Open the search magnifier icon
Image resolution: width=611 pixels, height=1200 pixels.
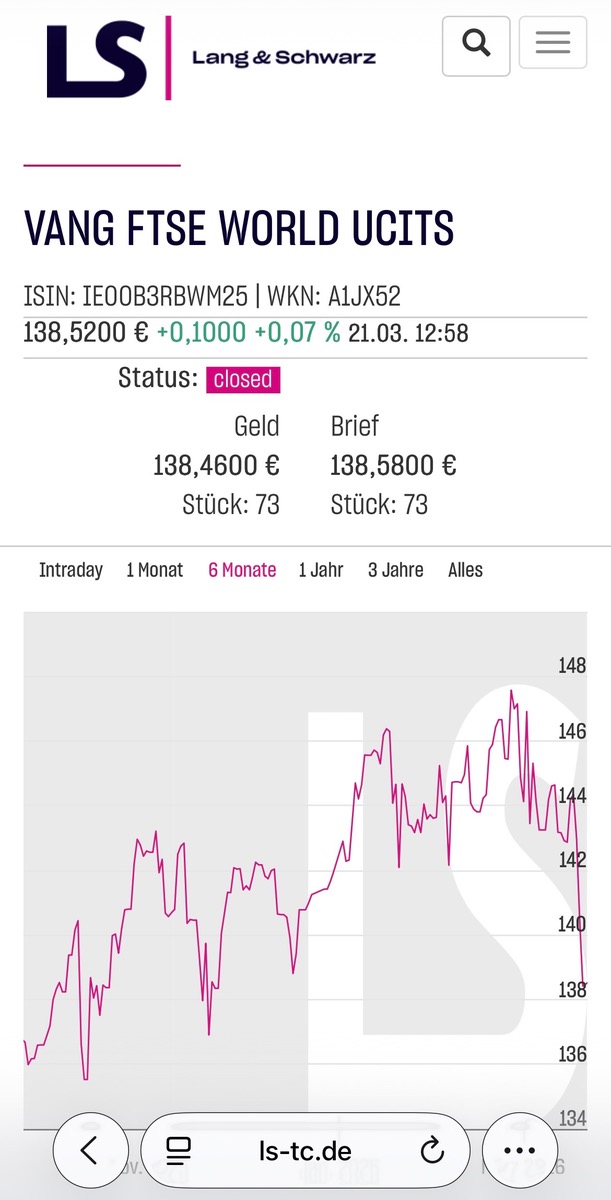476,43
